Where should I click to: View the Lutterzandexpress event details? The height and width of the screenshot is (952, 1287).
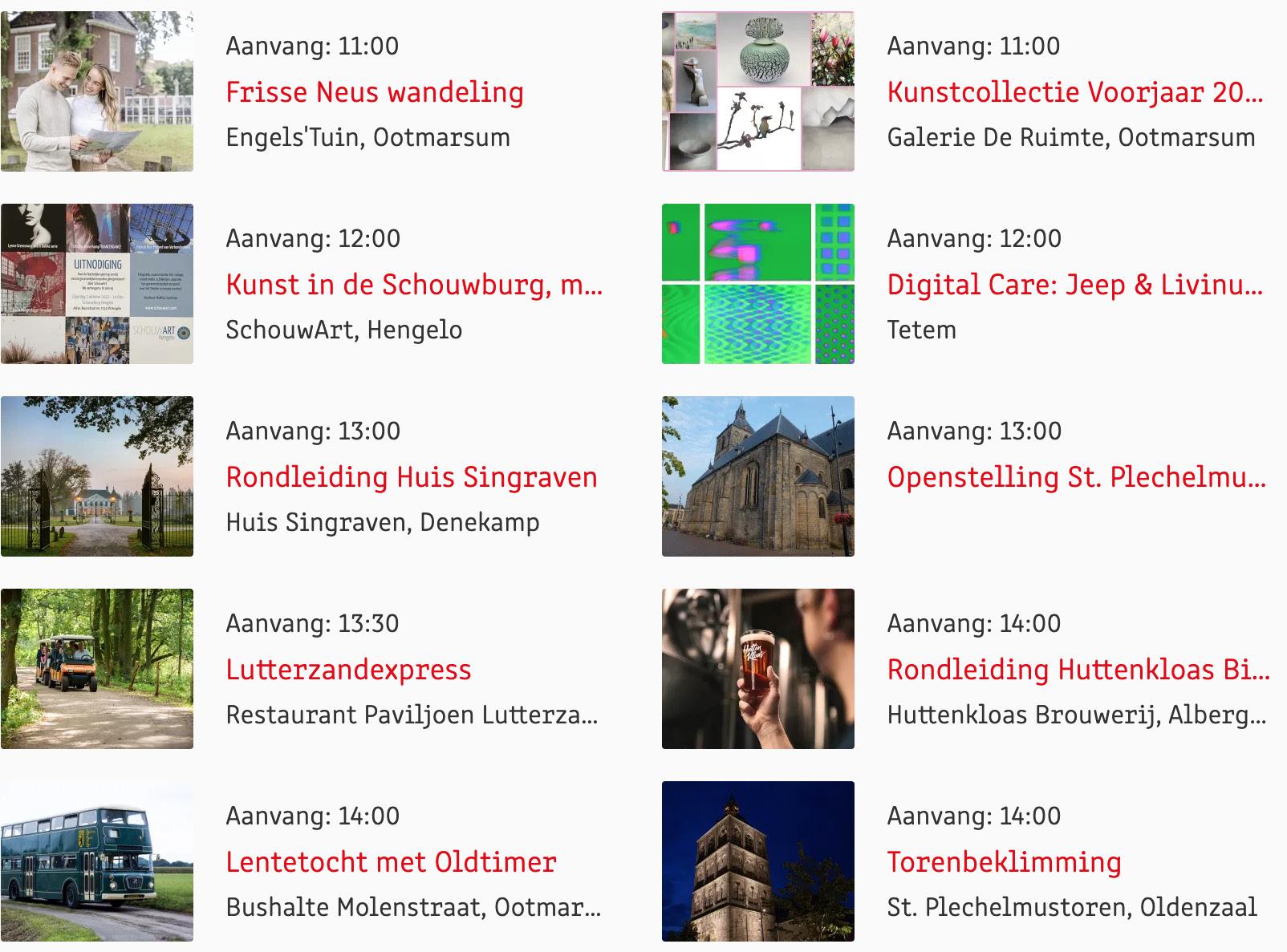pyautogui.click(x=348, y=670)
